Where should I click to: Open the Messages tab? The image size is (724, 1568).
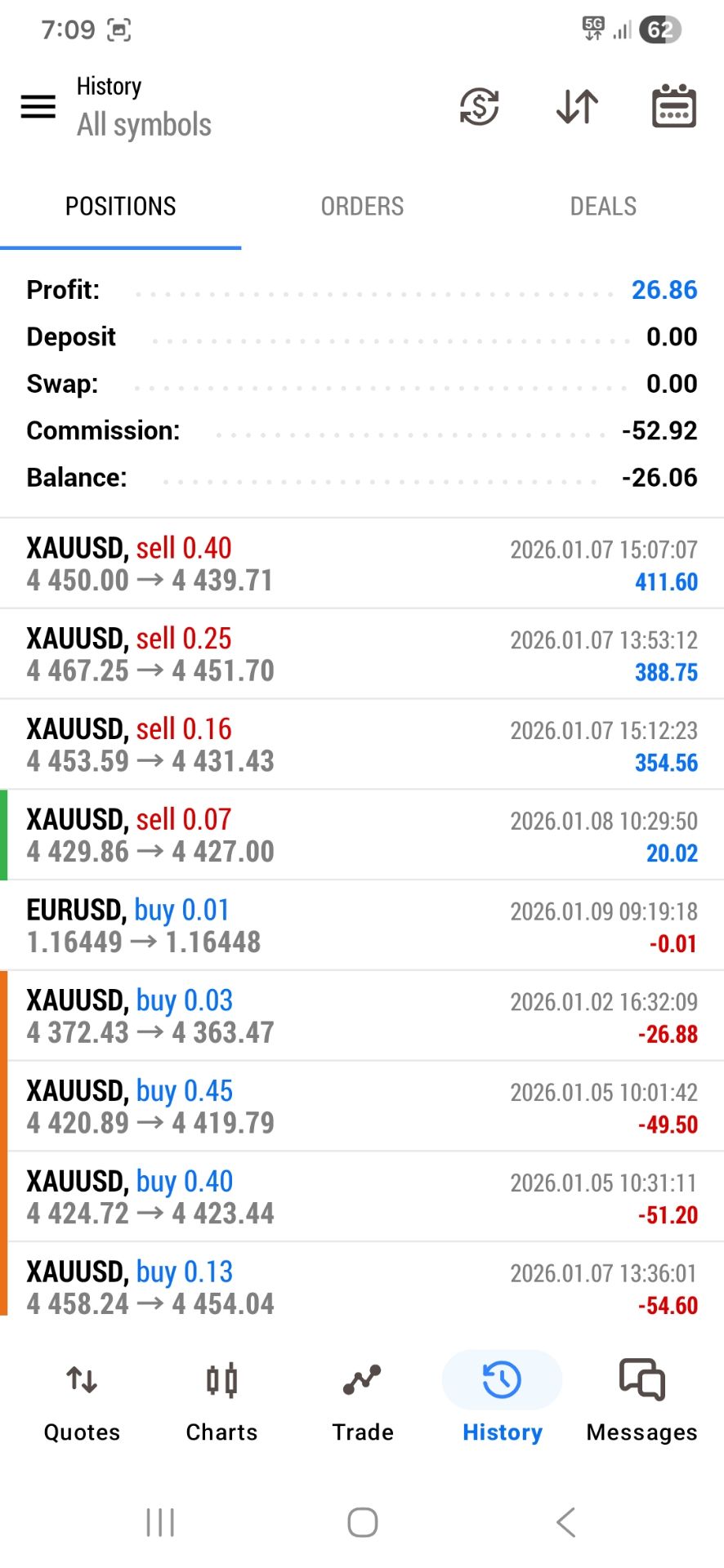tap(642, 1401)
